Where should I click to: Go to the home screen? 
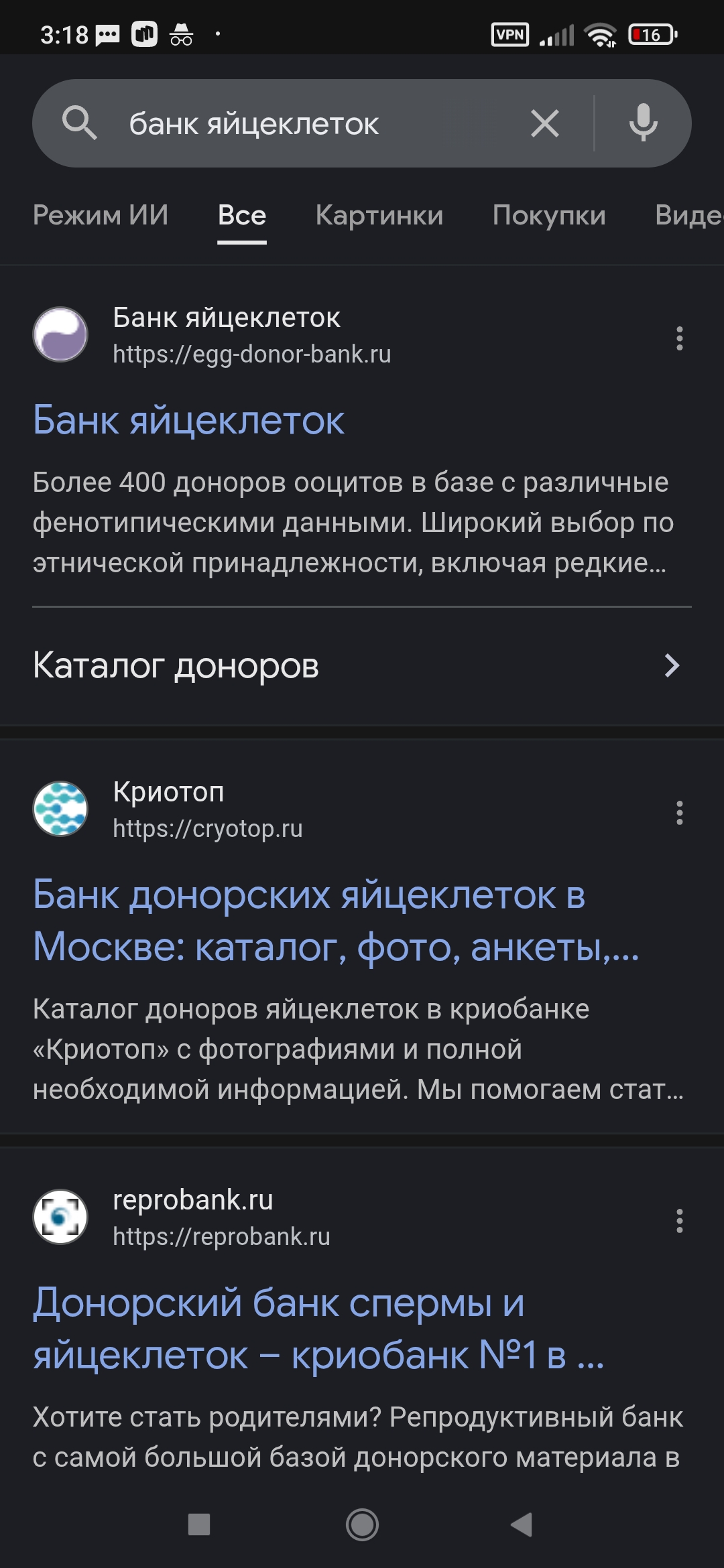(362, 1524)
